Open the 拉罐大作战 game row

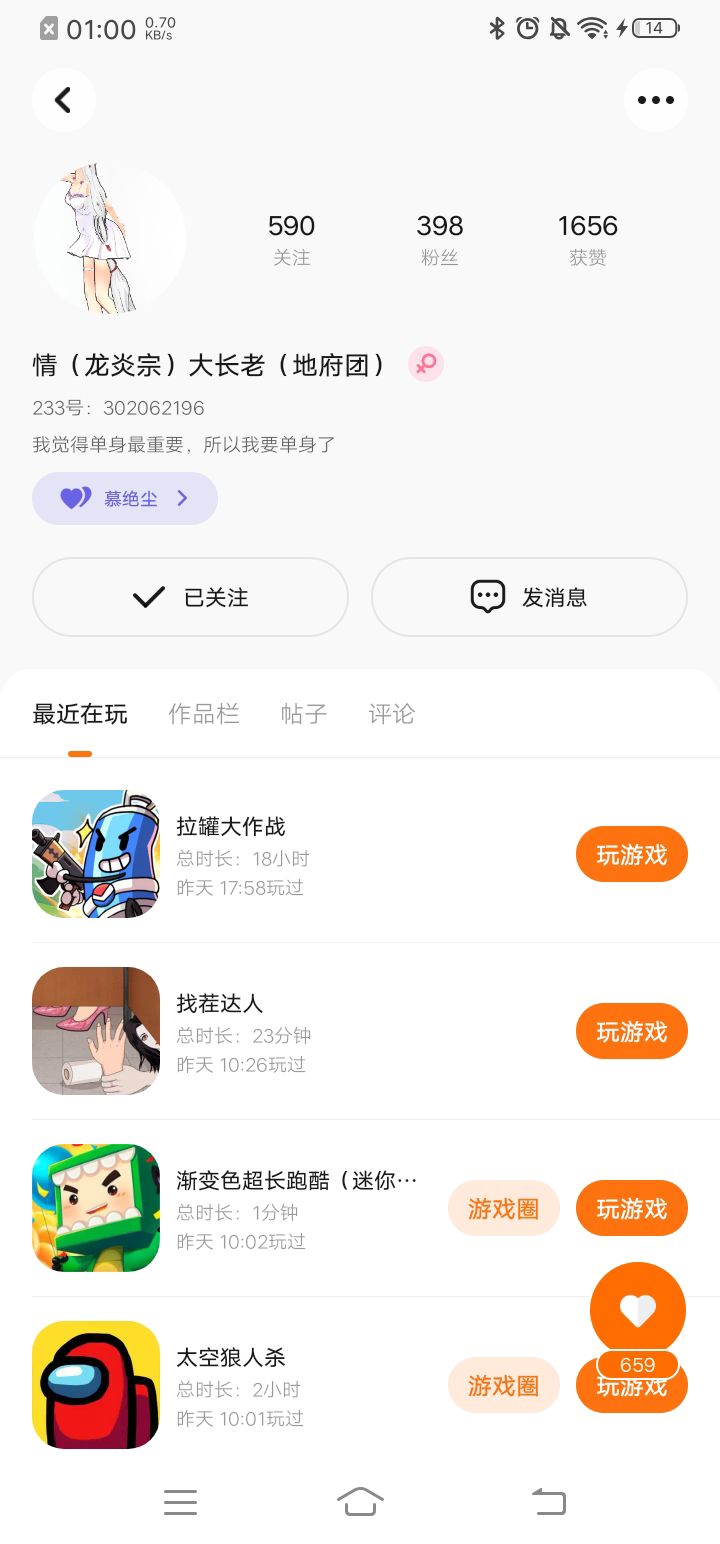[x=300, y=855]
